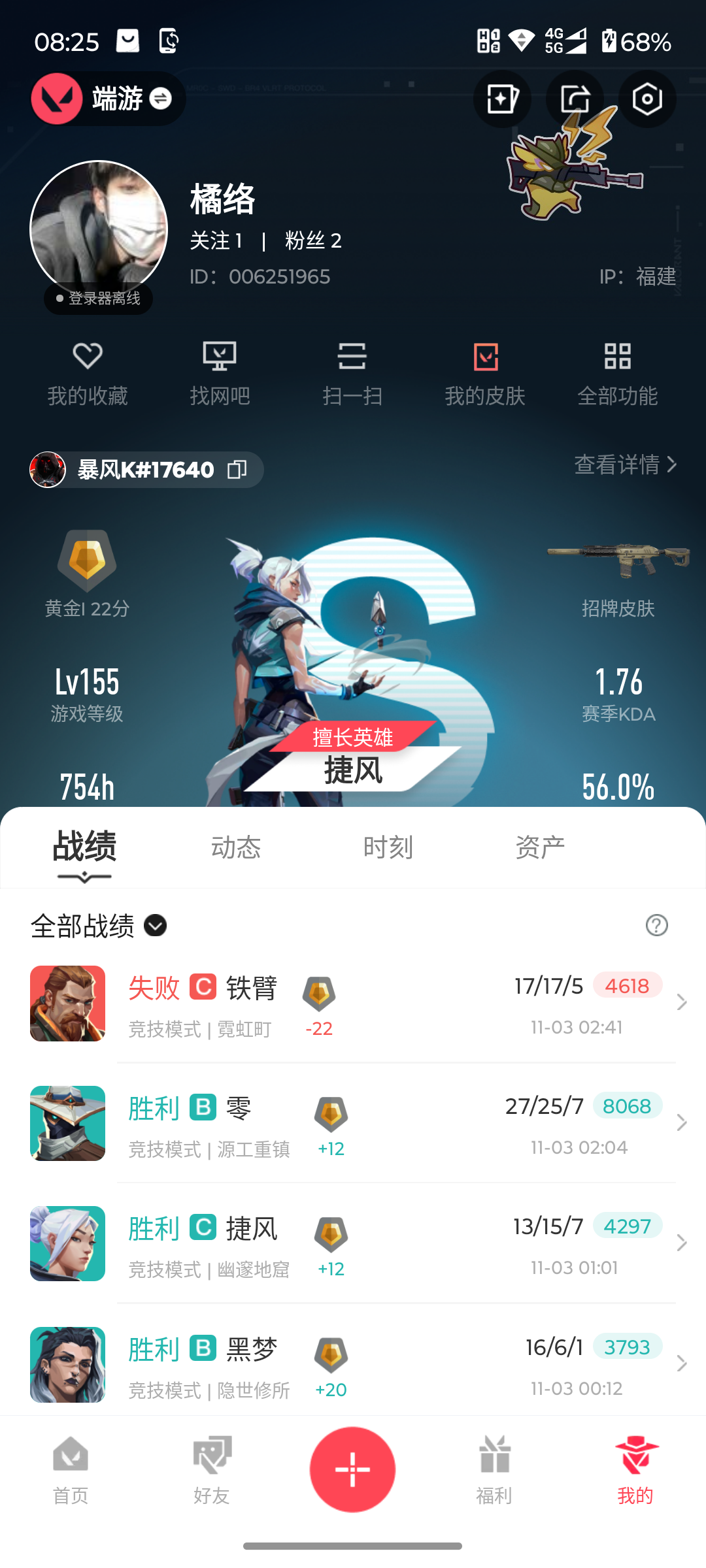Open 查看详情 details link
This screenshot has width=706, height=1568.
coord(624,465)
